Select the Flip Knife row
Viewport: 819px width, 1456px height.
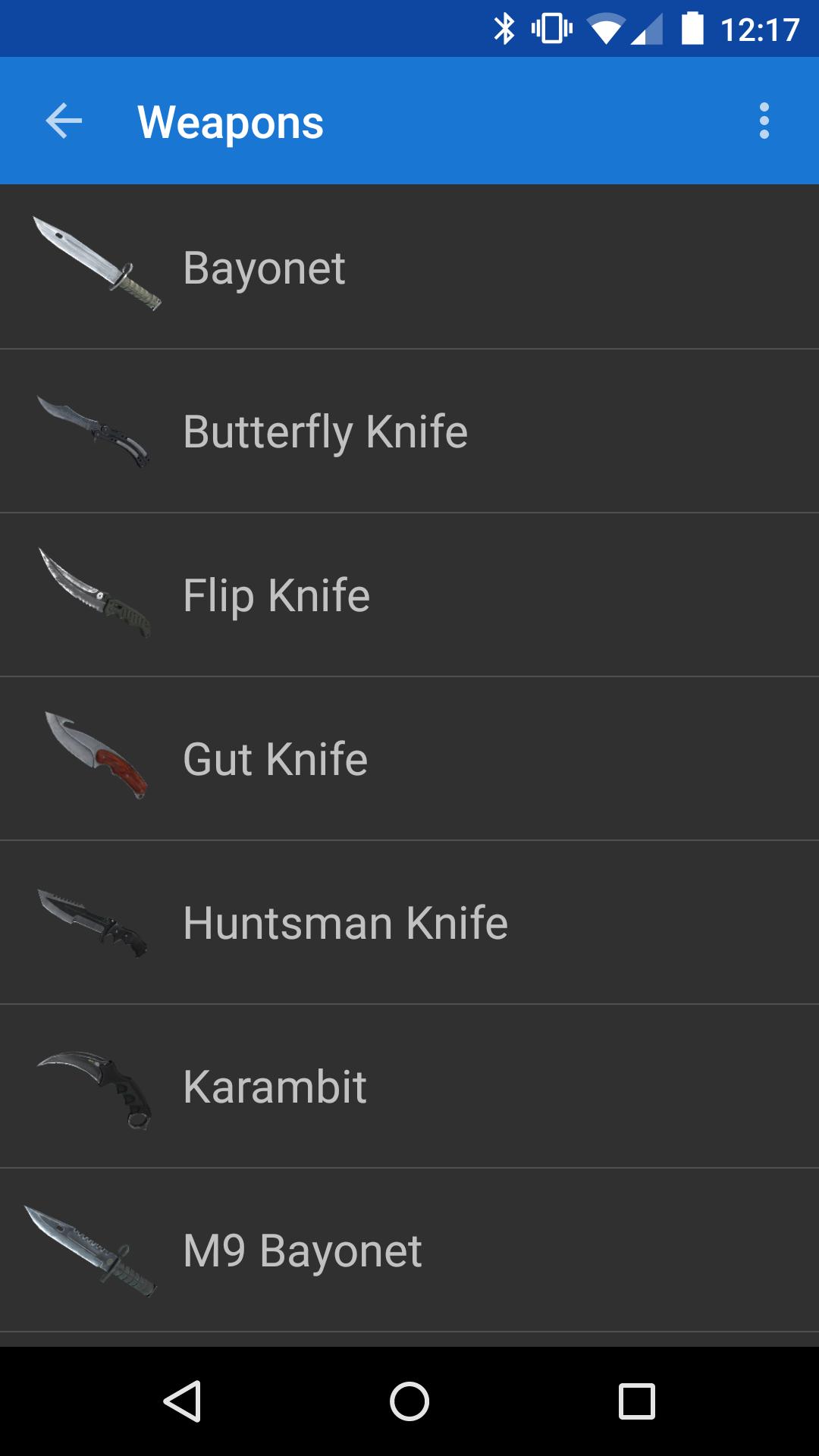(x=409, y=594)
